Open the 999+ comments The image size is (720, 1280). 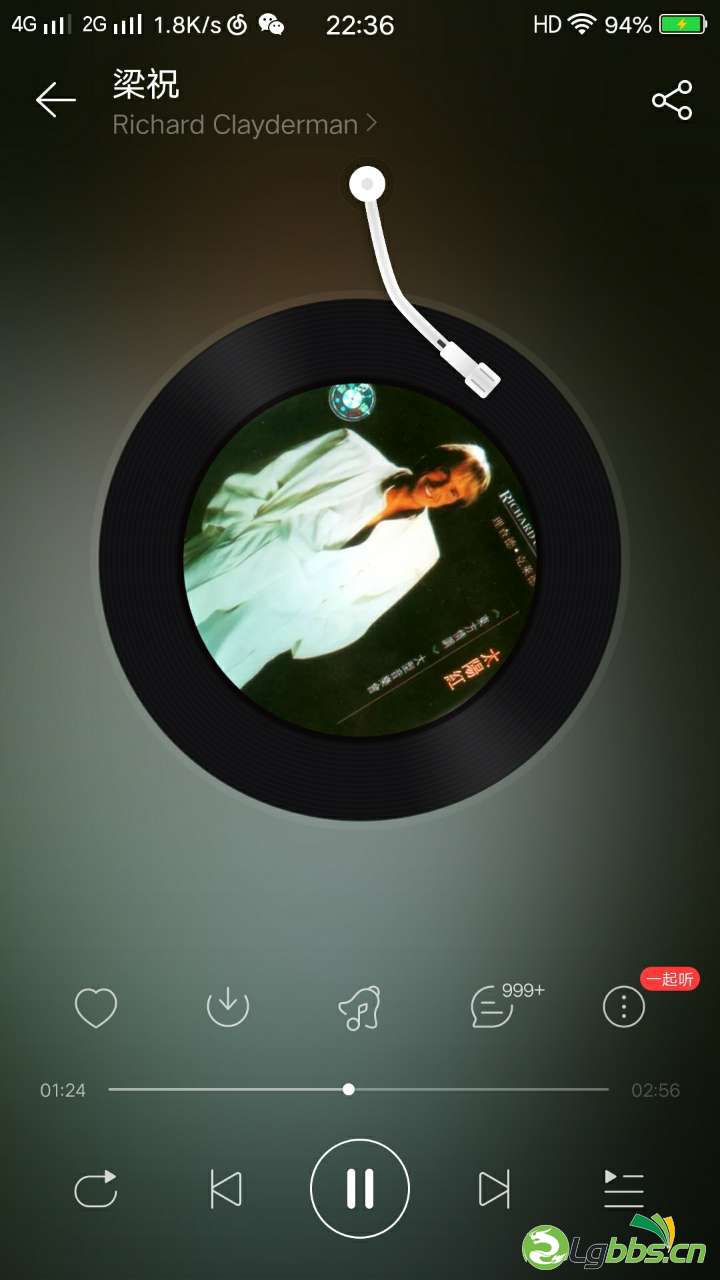coord(494,1007)
